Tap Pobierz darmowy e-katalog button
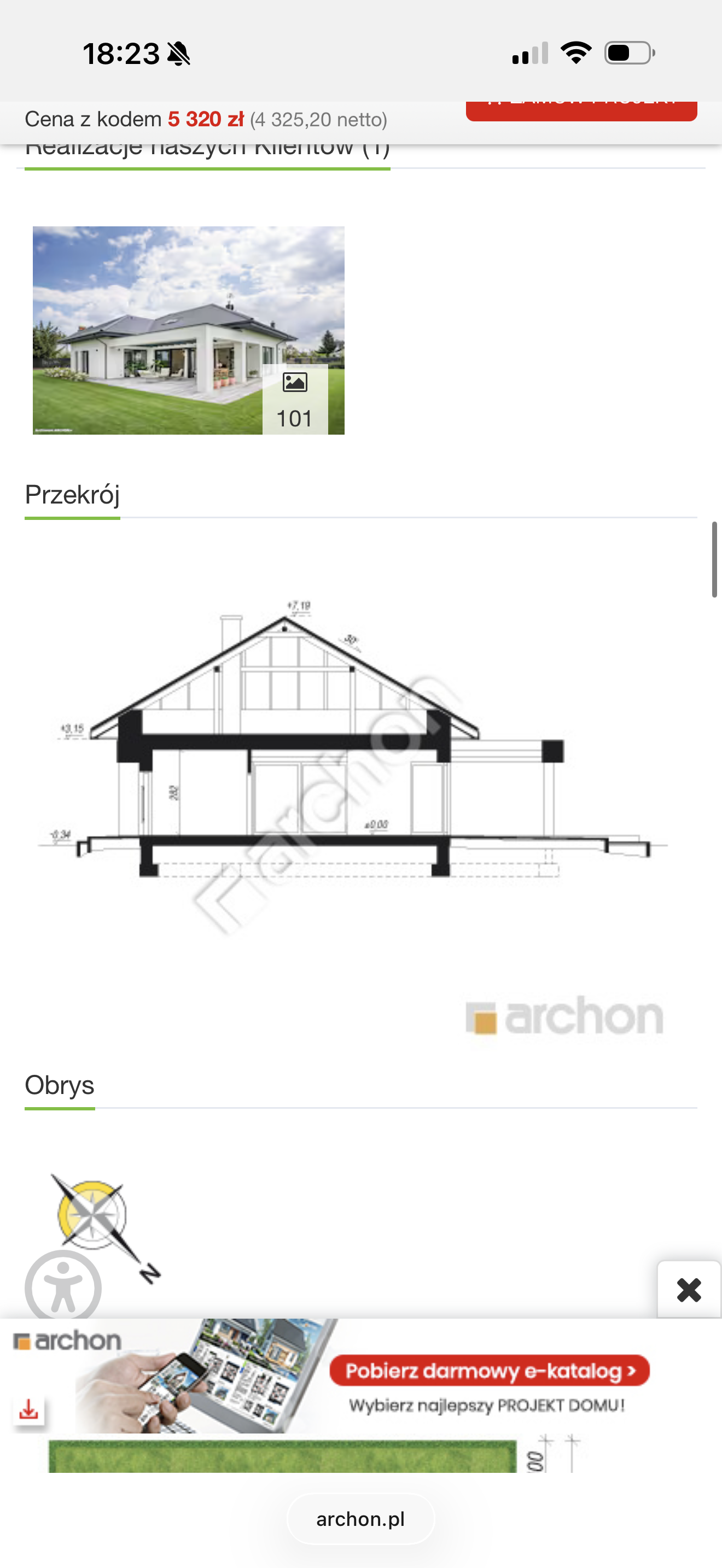 click(x=490, y=1371)
